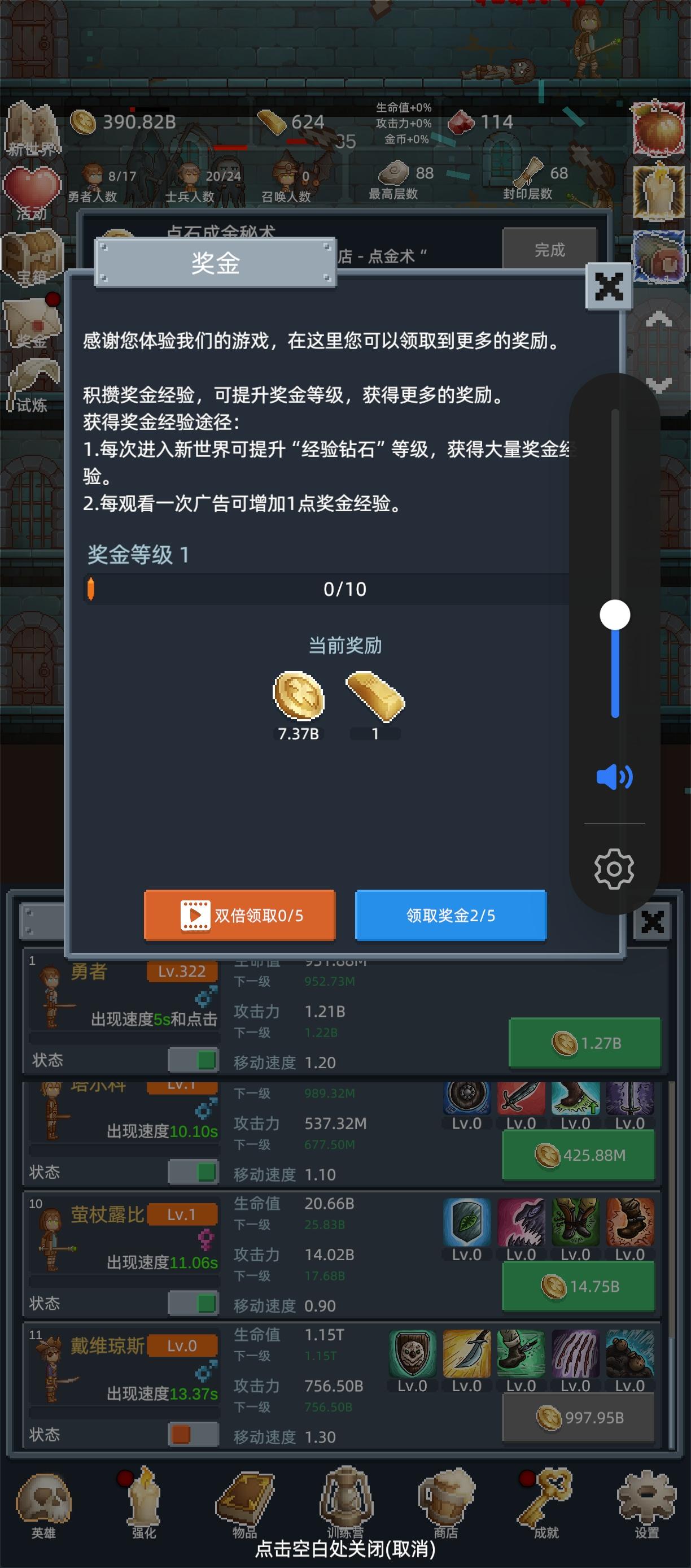Image resolution: width=691 pixels, height=1568 pixels.
Task: Mute sound with the speaker icon
Action: click(x=614, y=777)
